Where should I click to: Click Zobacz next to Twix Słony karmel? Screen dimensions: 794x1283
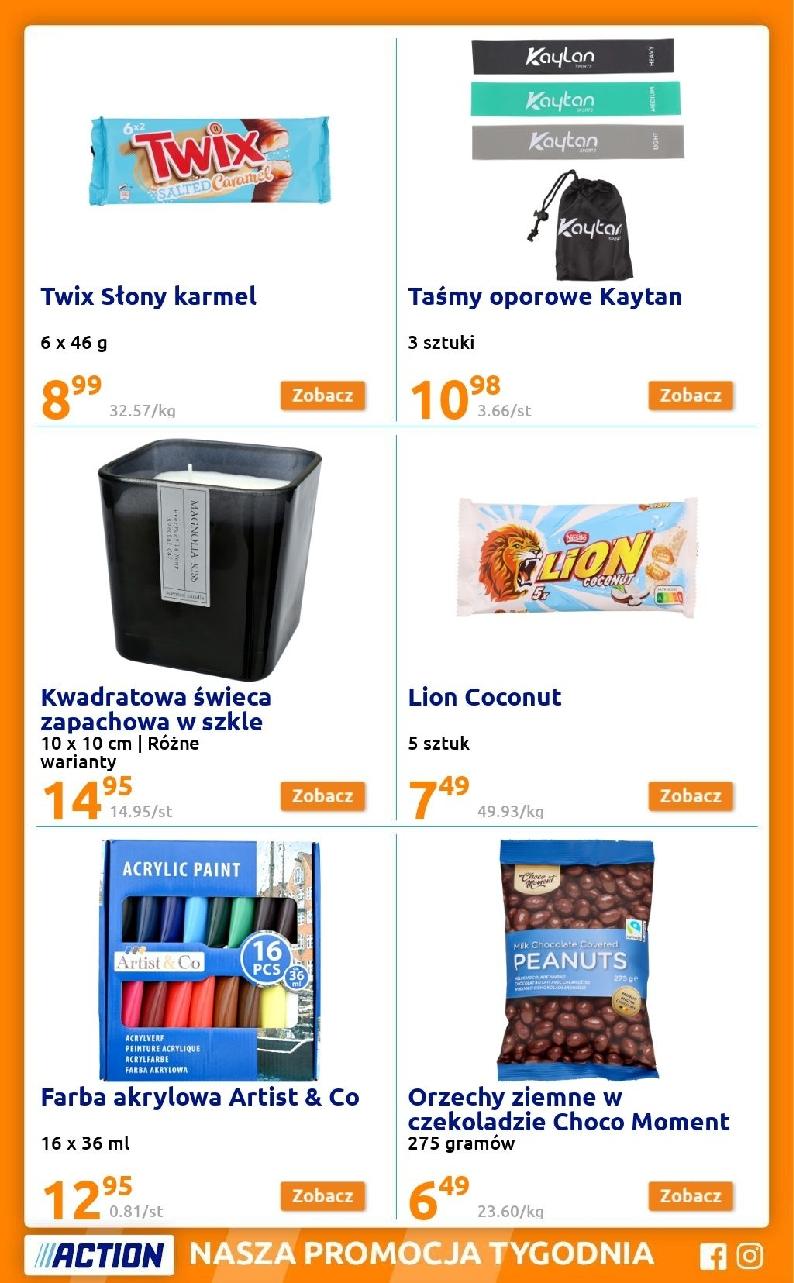tap(322, 396)
